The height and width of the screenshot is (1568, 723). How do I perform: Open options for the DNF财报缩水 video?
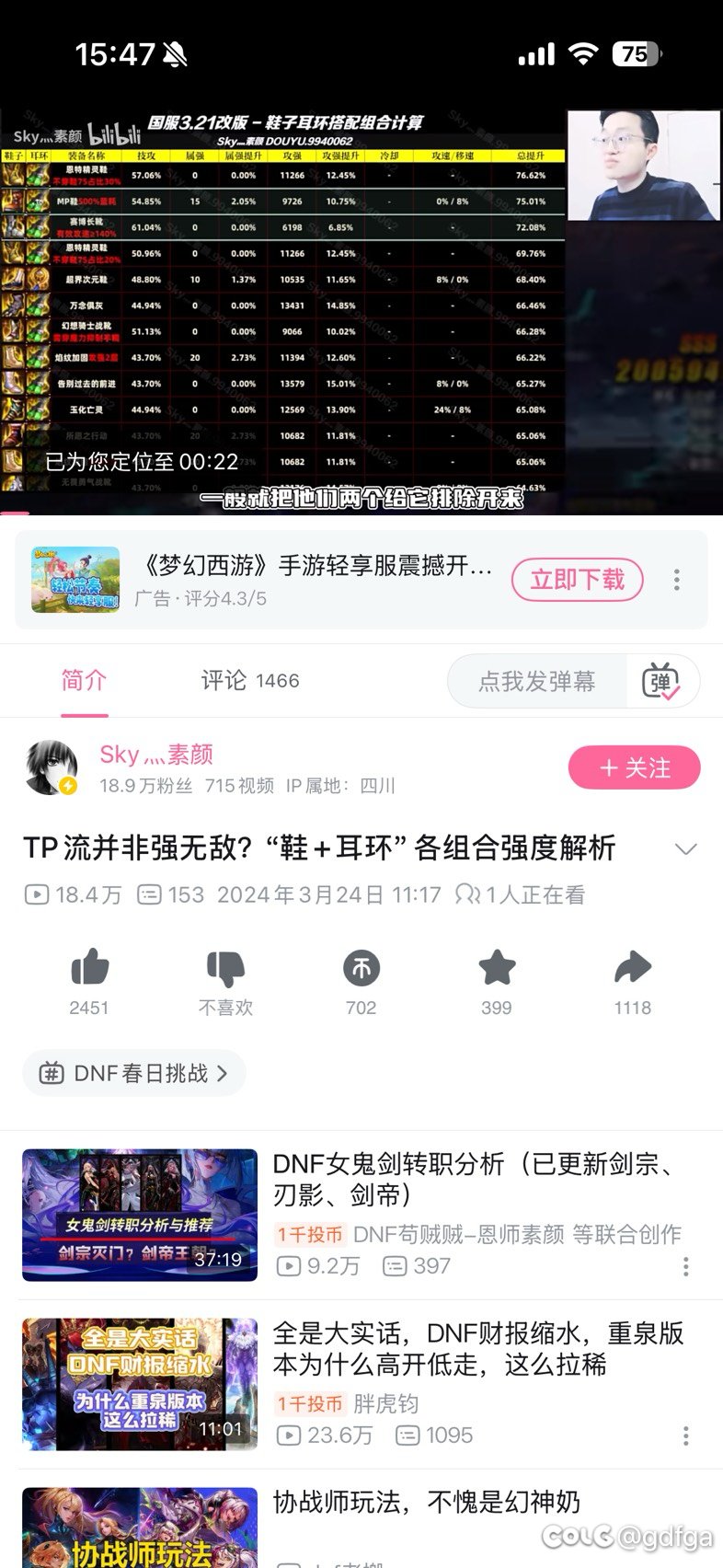[x=685, y=1435]
